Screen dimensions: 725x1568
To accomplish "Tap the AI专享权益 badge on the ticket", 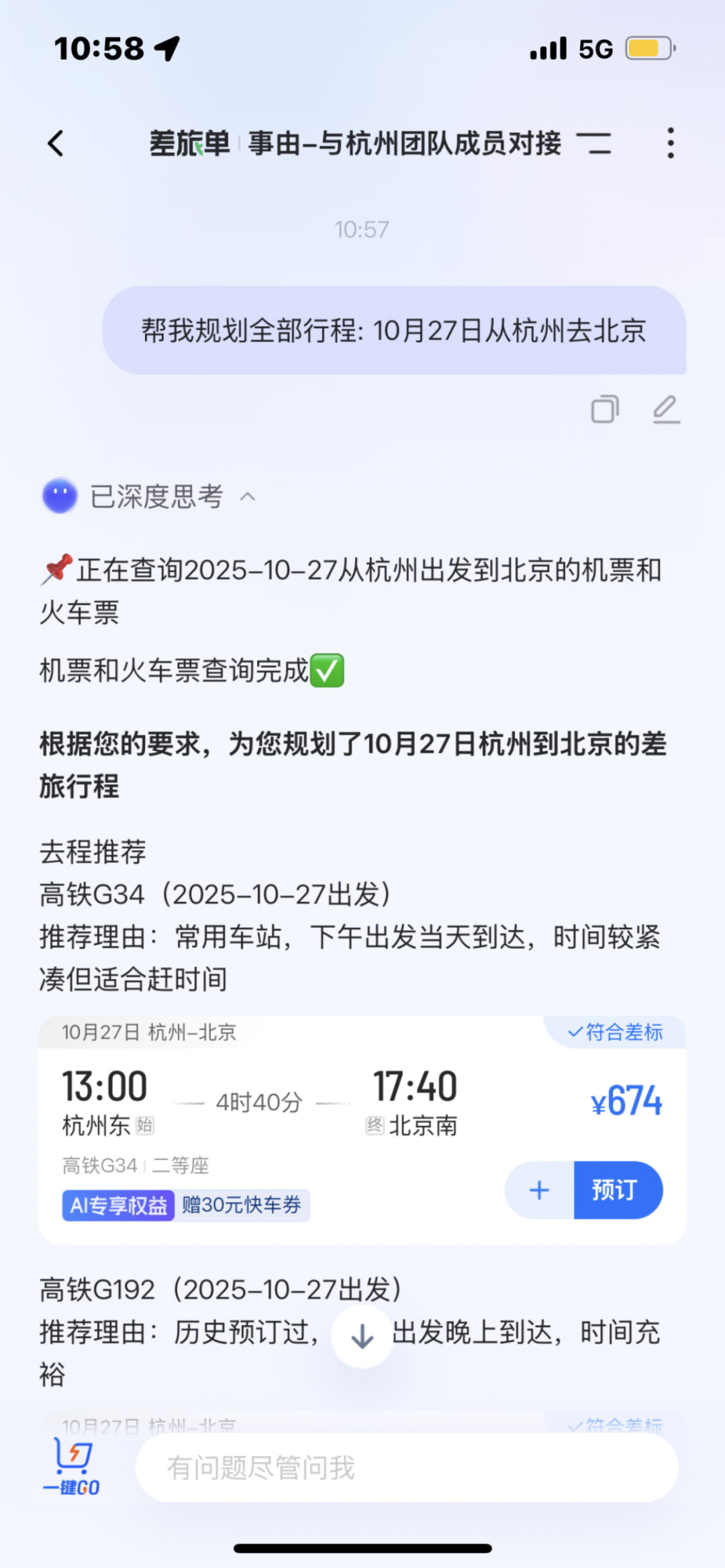I will point(117,1205).
